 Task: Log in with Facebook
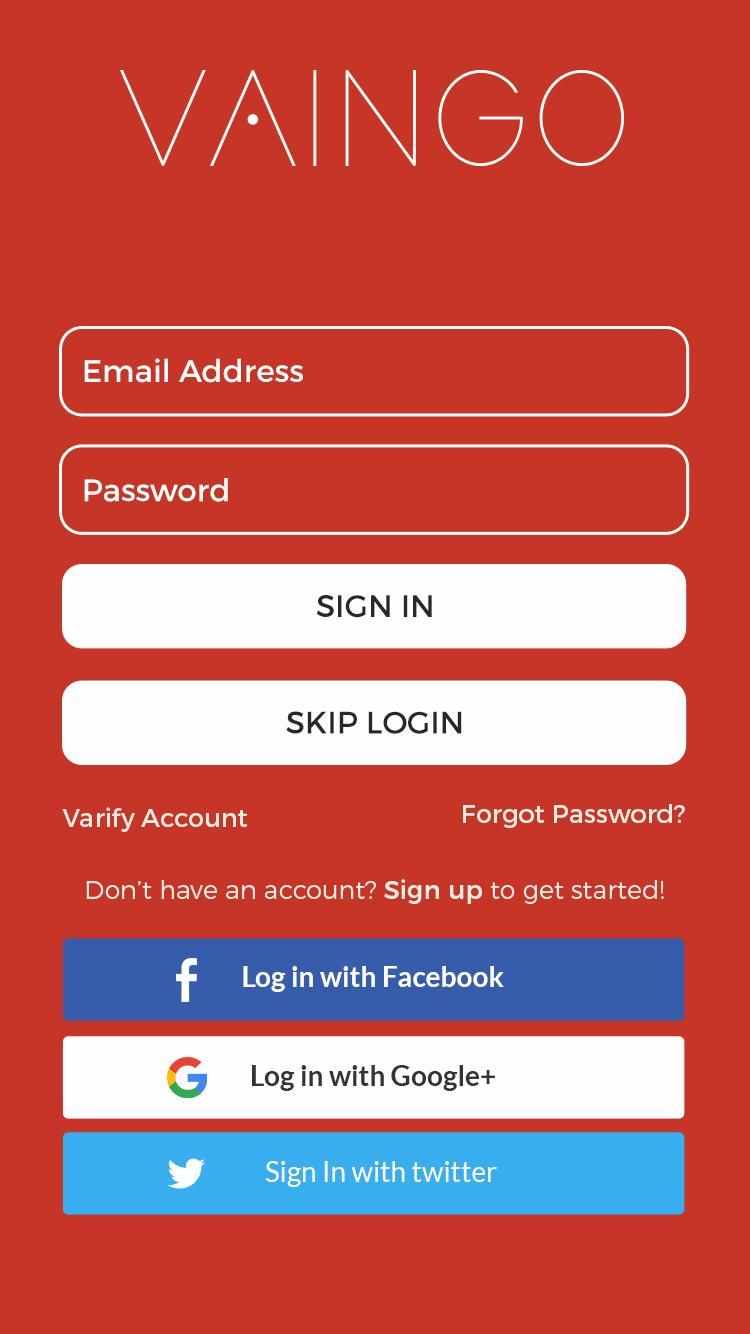tap(374, 978)
